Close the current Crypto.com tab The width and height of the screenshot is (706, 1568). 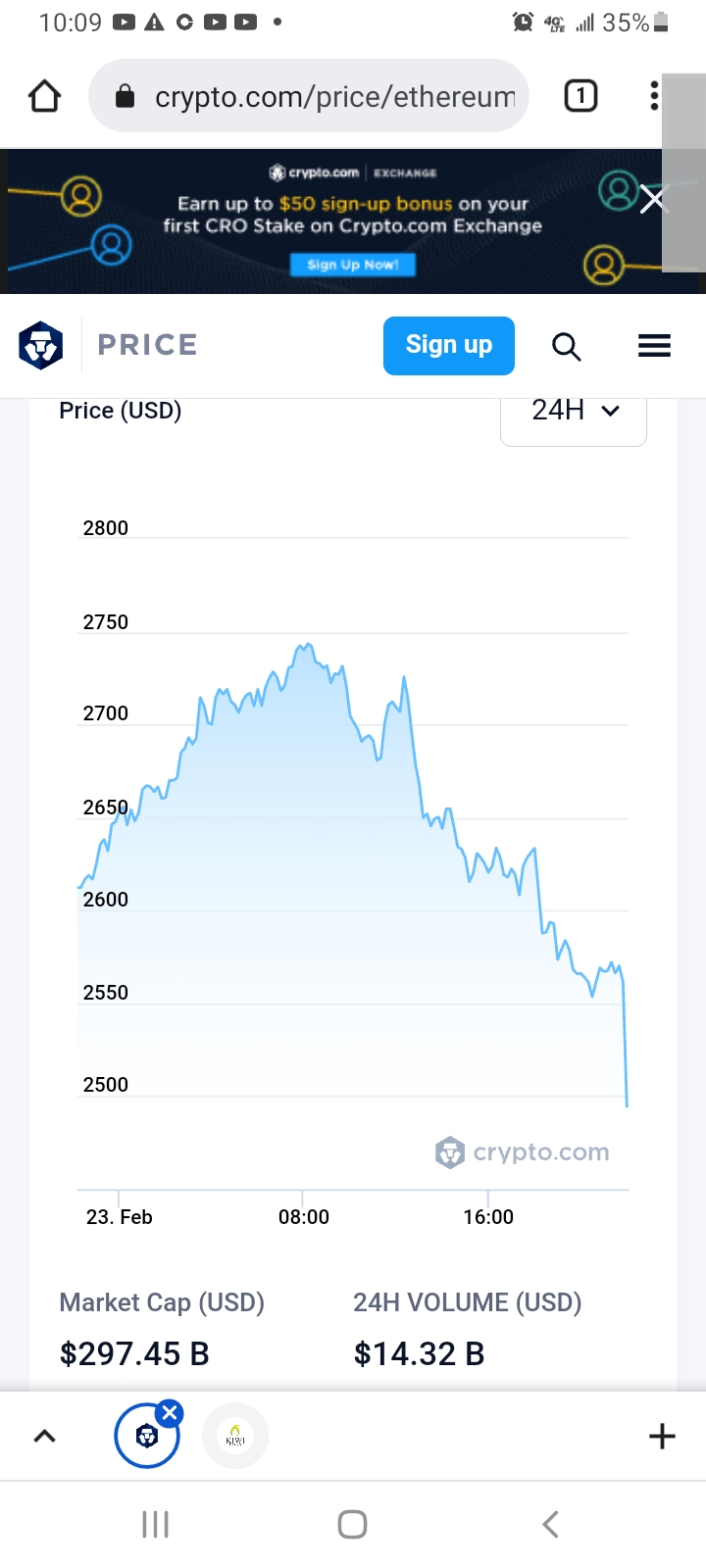(x=170, y=1412)
